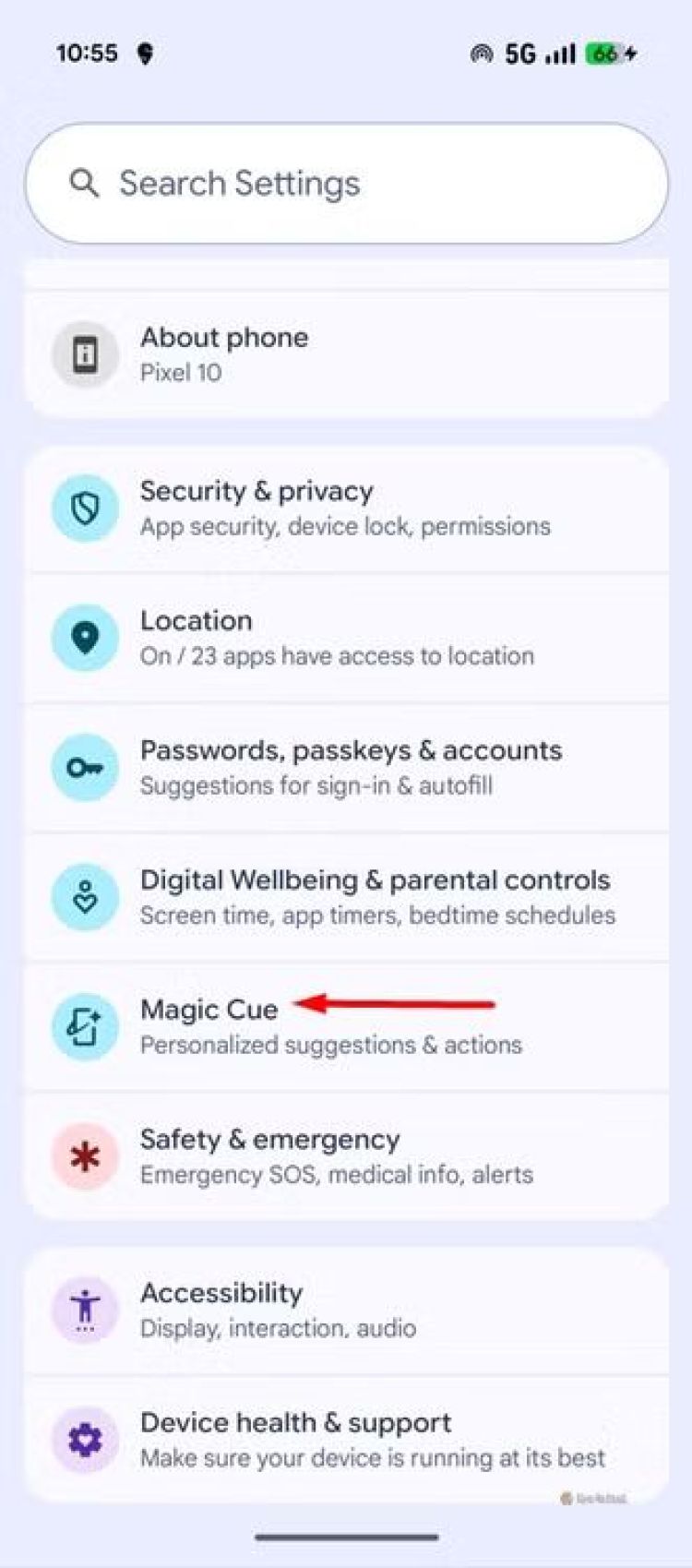Open Device health & support
Screen dimensions: 692x1568
(346, 1439)
